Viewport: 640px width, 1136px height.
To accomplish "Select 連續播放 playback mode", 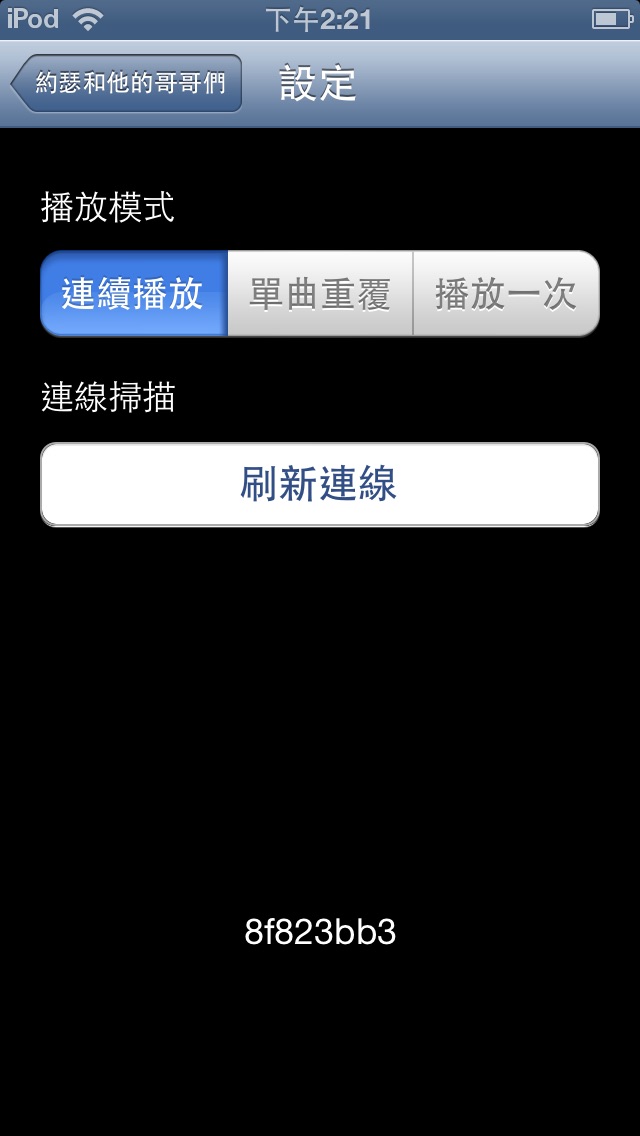I will [134, 293].
